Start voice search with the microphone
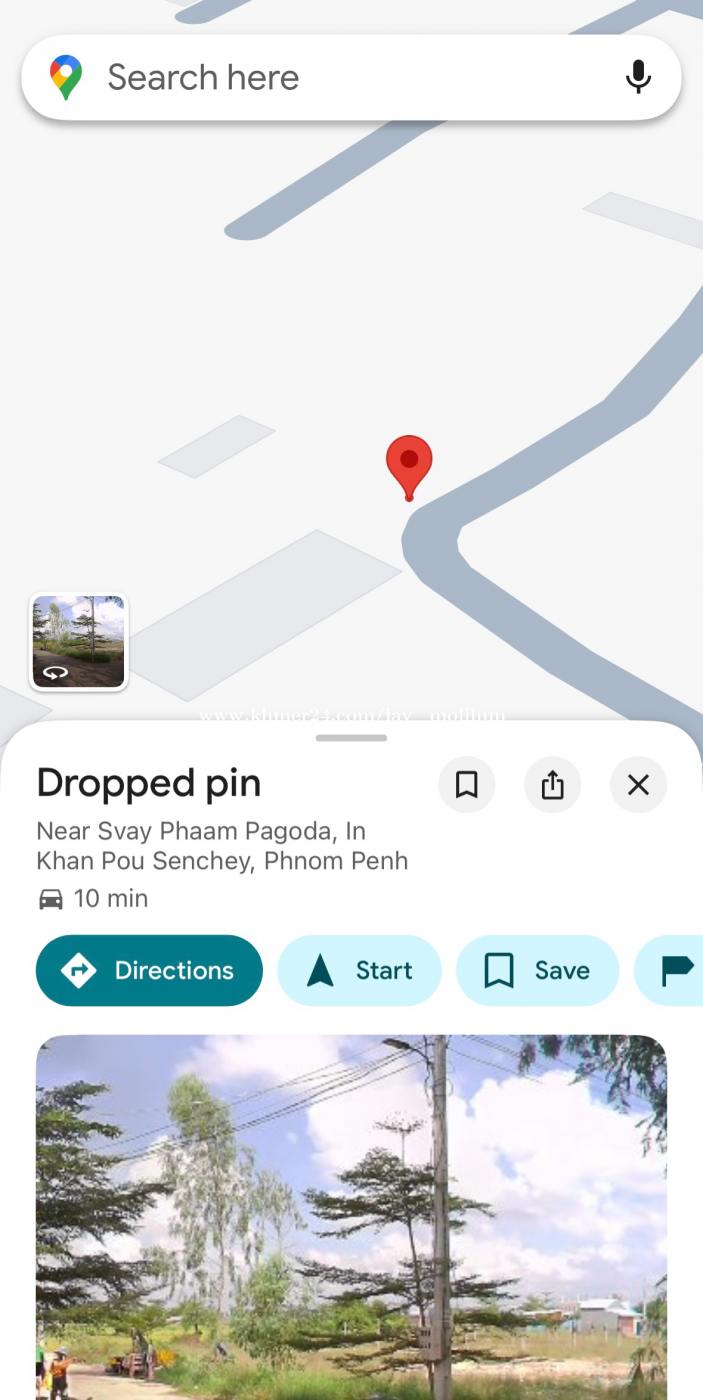 (x=638, y=78)
